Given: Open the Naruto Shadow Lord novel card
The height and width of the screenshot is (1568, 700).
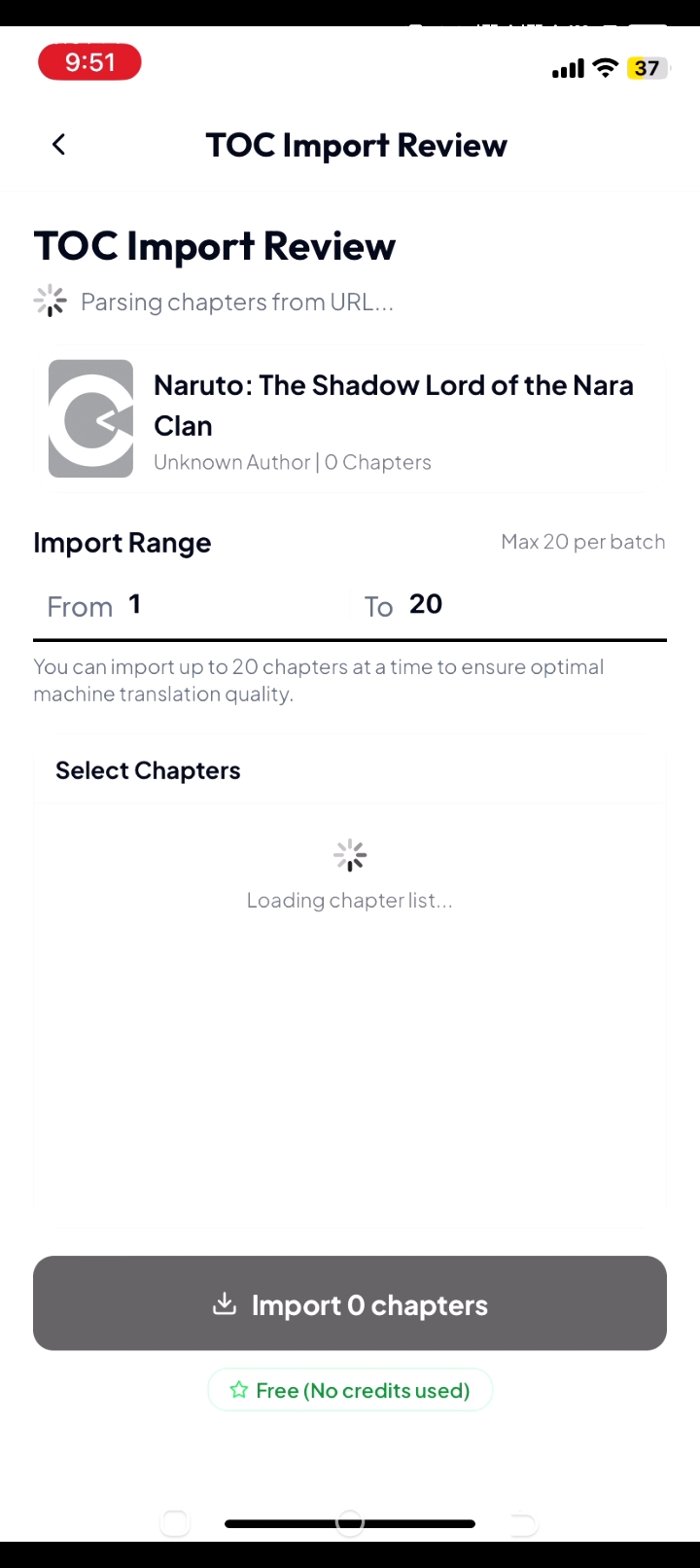Looking at the screenshot, I should point(350,419).
